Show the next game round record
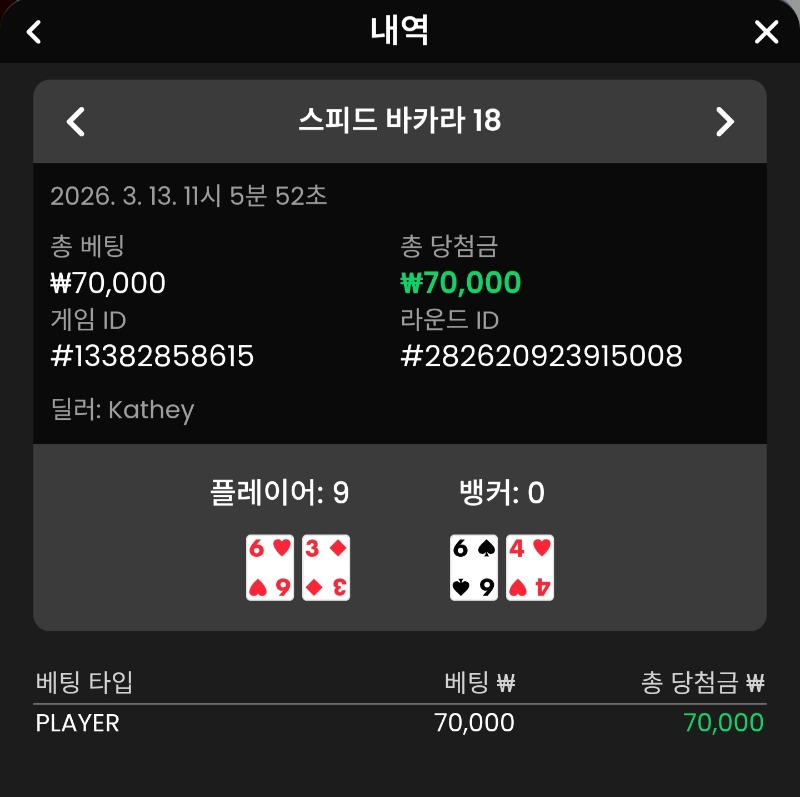Screen dimensions: 800x797 (x=725, y=122)
